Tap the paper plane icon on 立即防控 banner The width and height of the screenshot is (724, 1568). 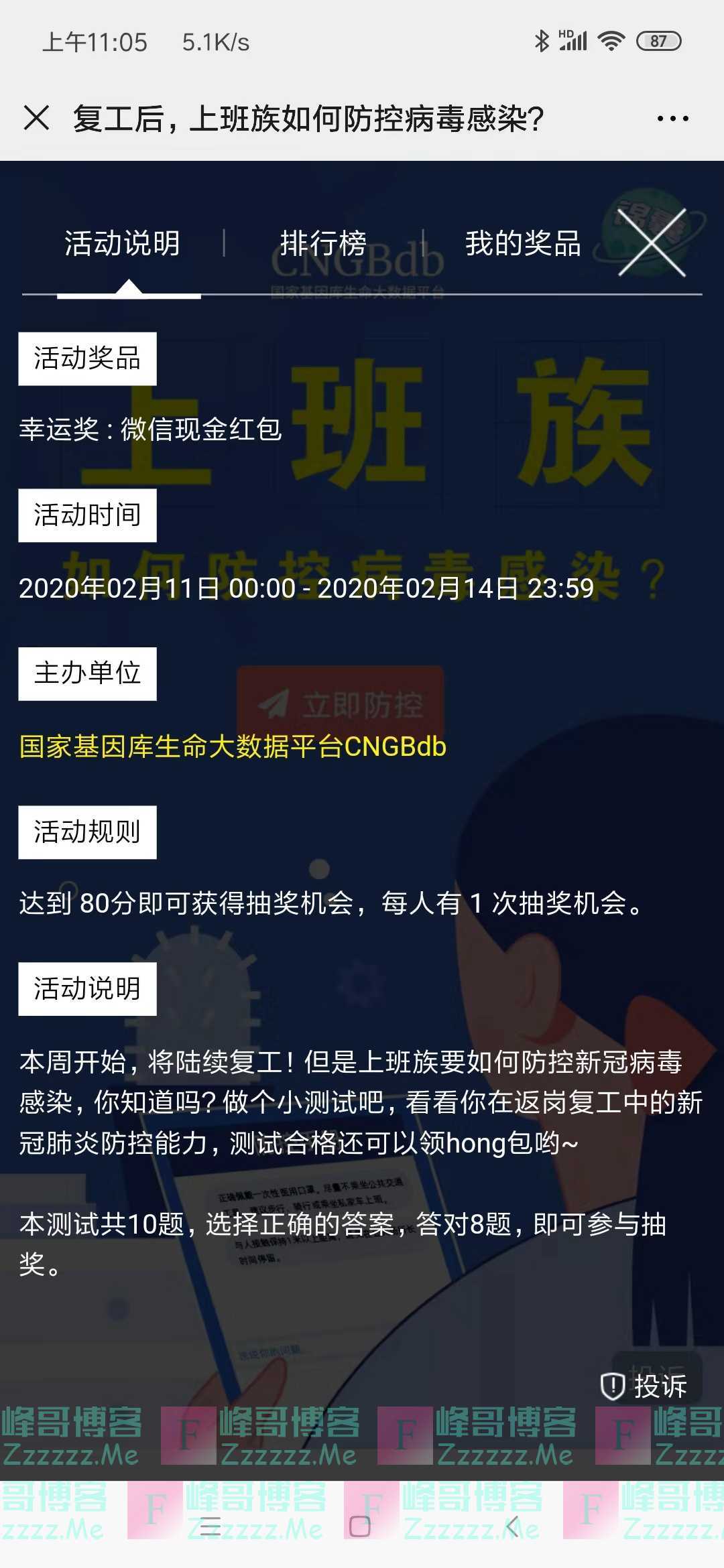tap(274, 700)
